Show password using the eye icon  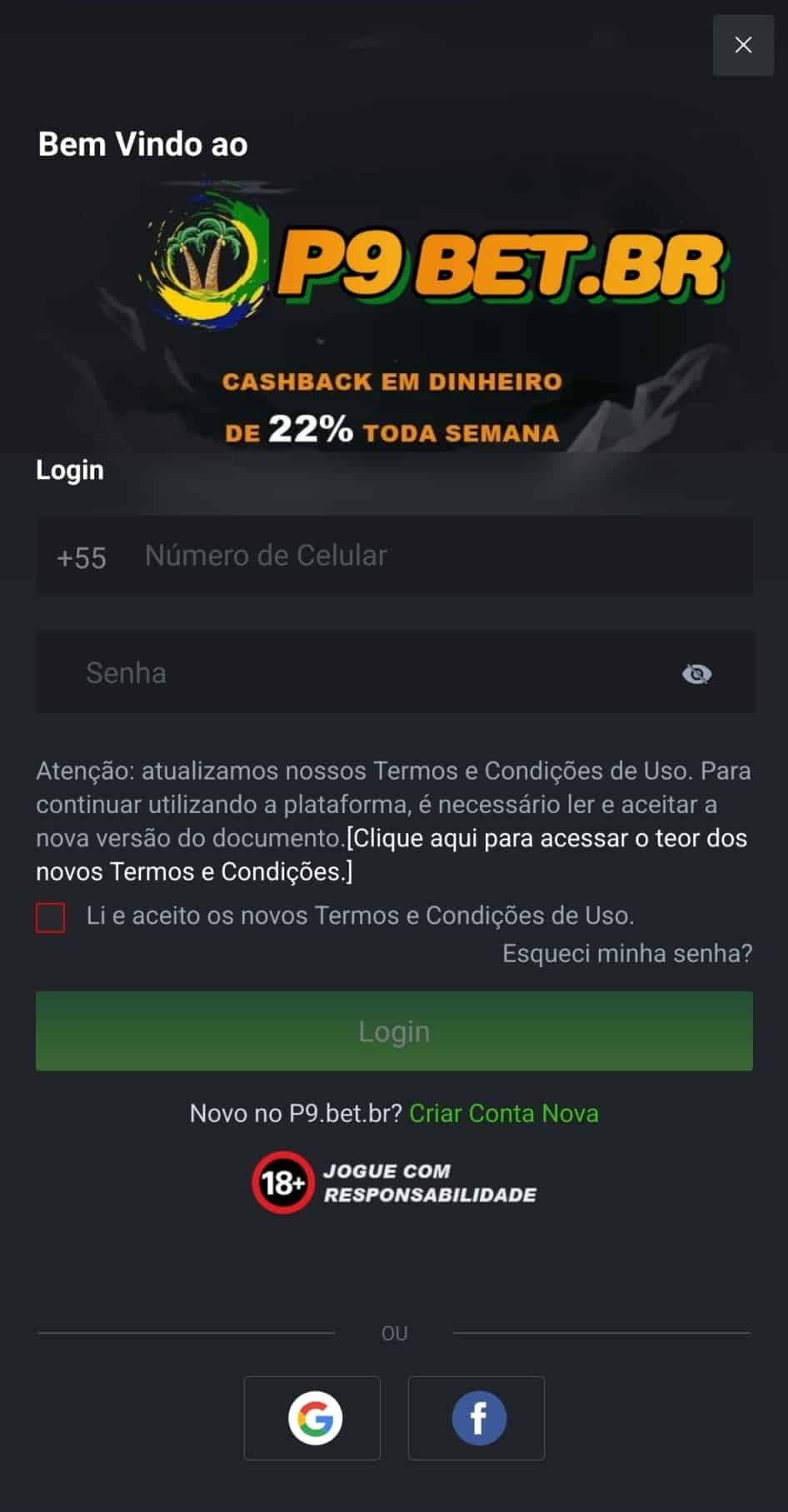(x=698, y=672)
